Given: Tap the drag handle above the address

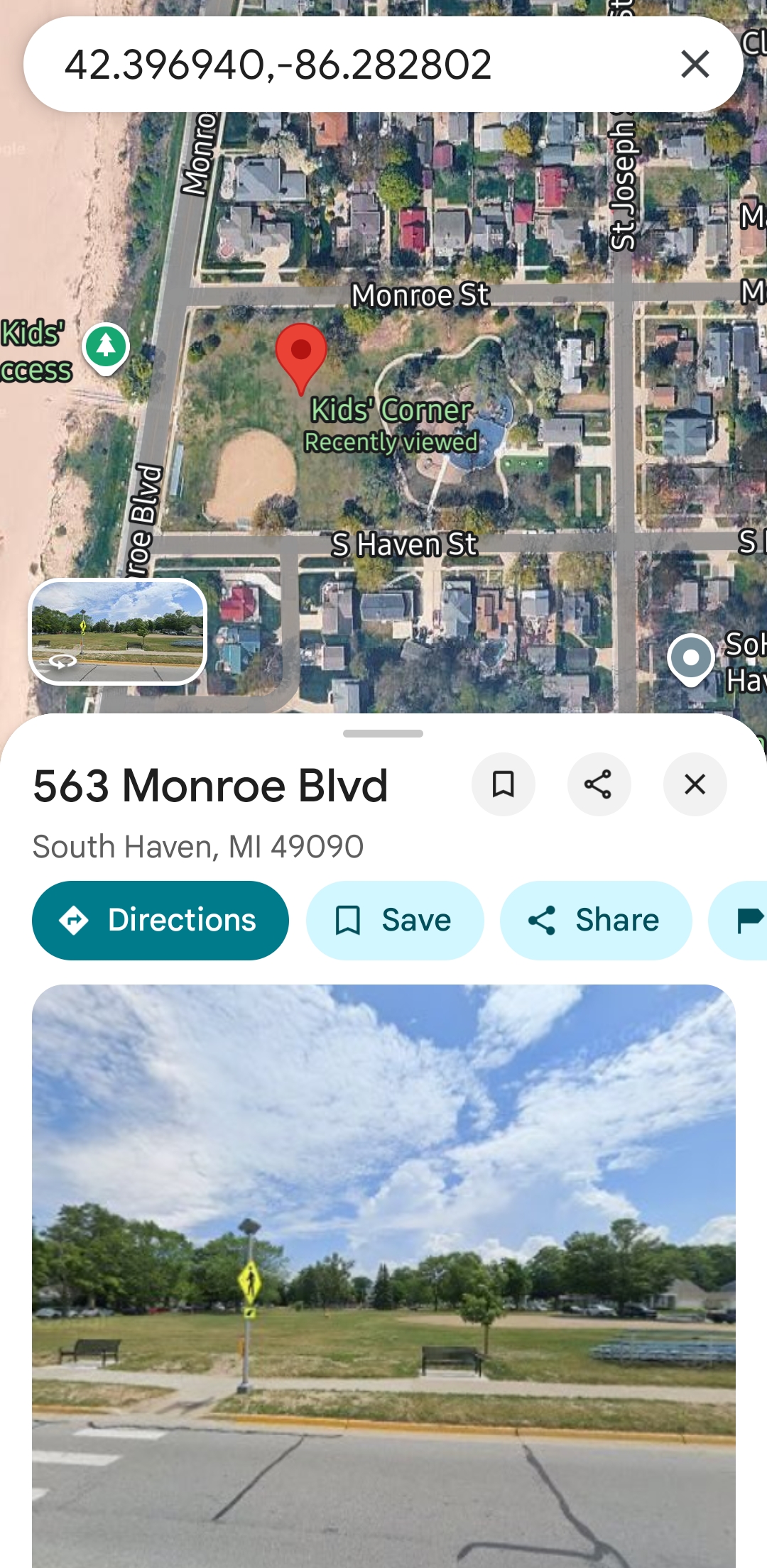Looking at the screenshot, I should tap(383, 733).
